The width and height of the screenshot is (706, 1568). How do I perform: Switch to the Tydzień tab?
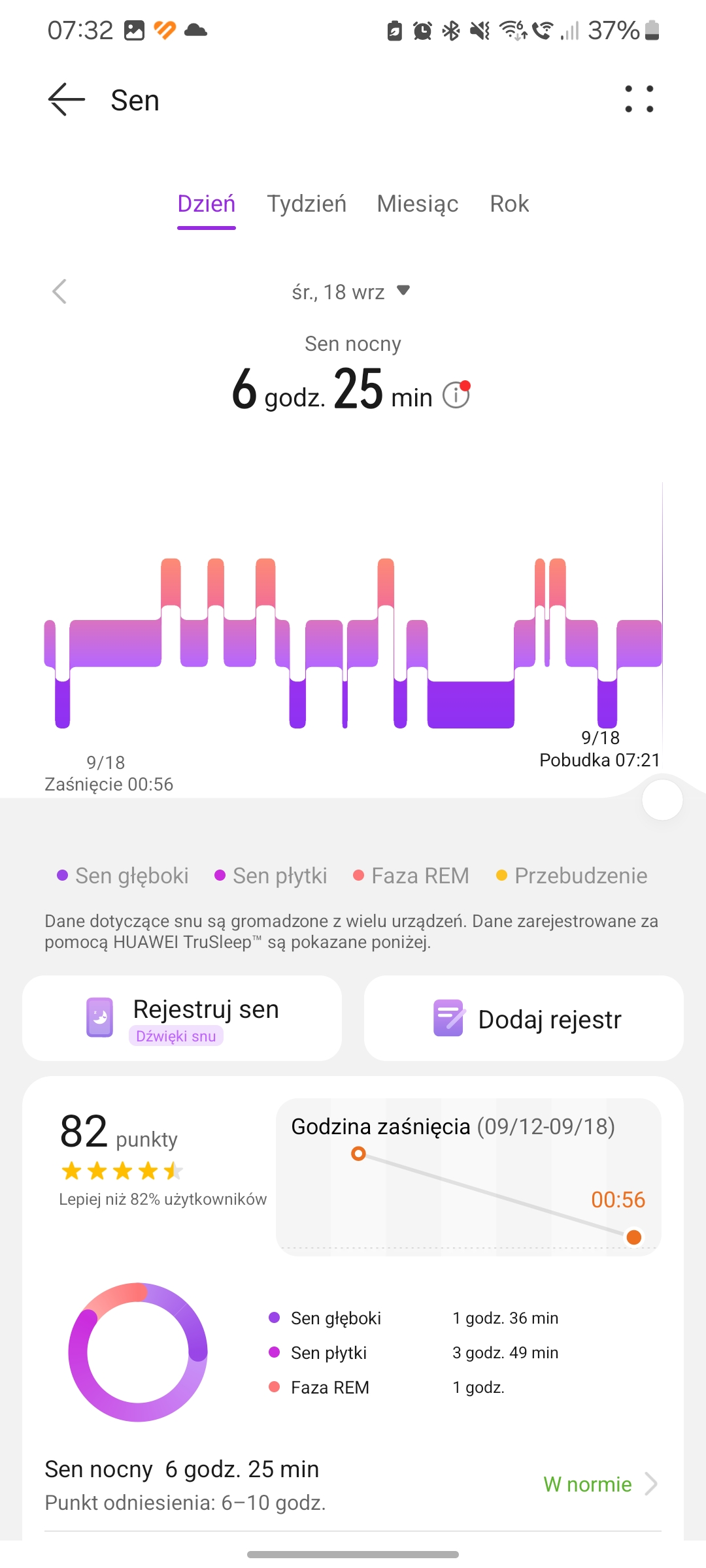307,204
